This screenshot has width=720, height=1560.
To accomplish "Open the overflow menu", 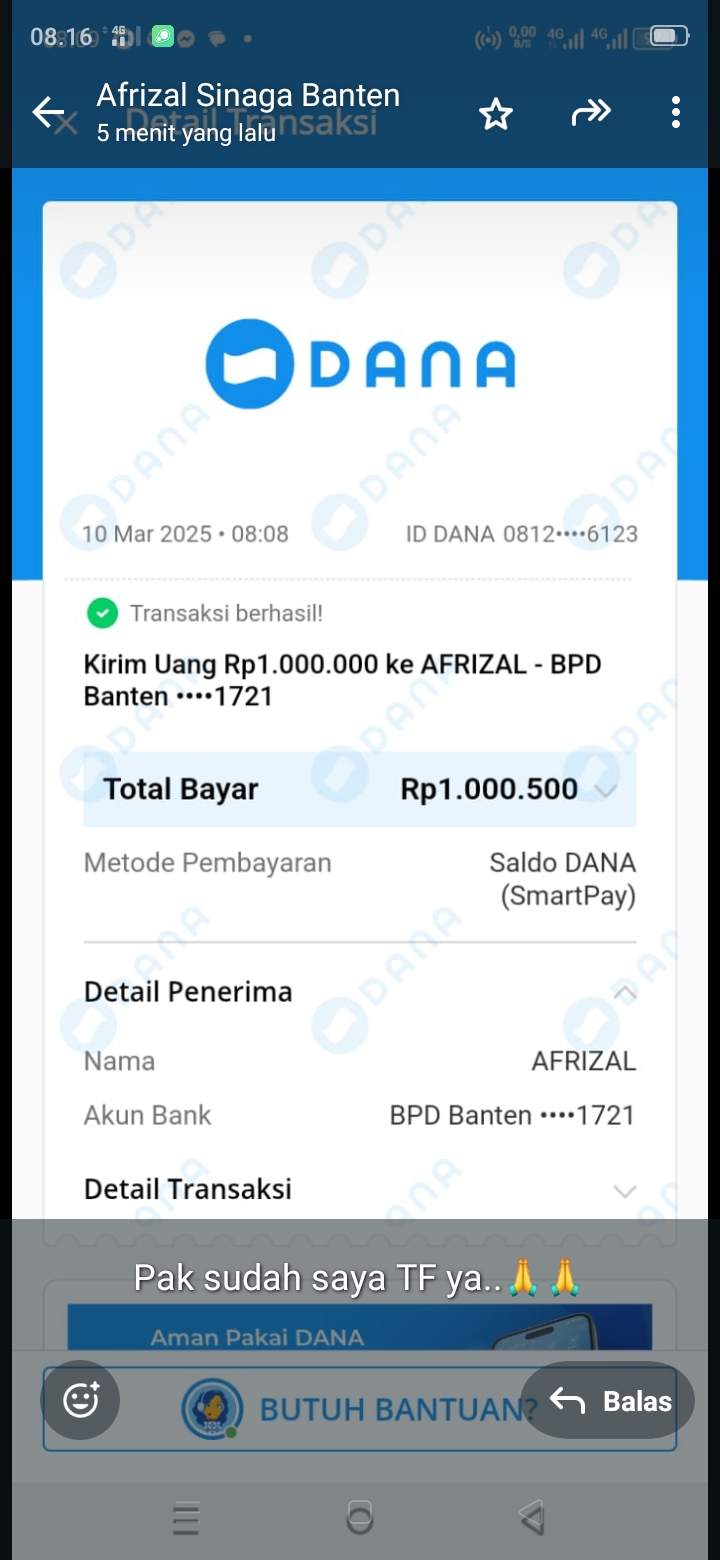I will (676, 112).
